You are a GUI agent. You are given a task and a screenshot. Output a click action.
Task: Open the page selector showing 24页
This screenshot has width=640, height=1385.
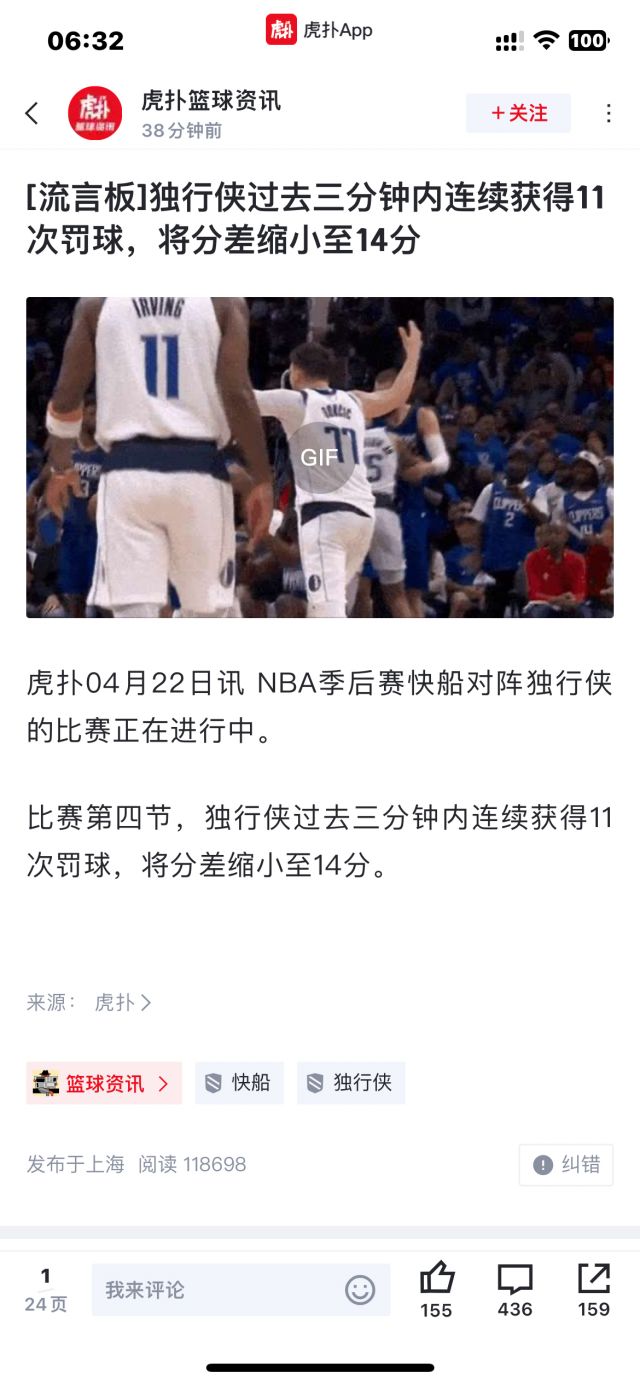(46, 1290)
